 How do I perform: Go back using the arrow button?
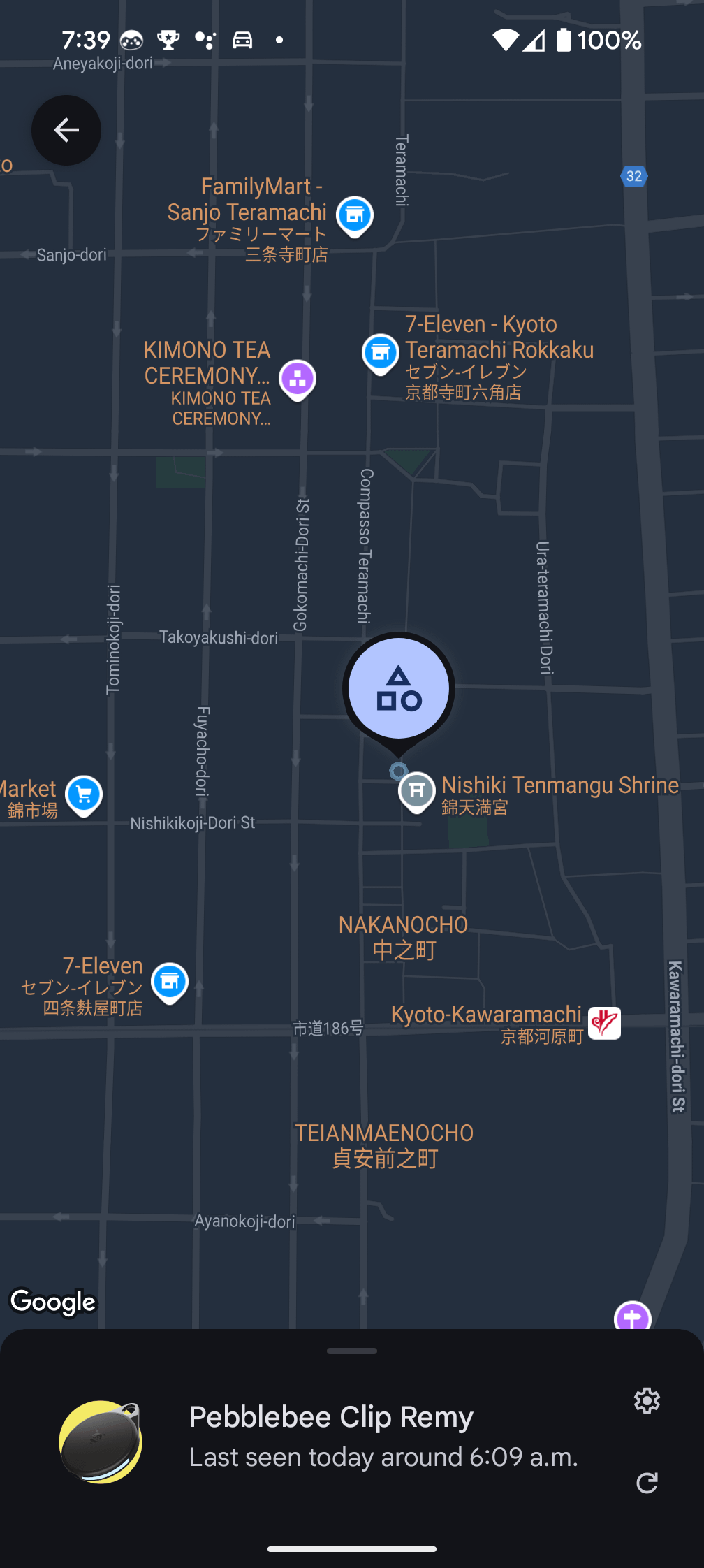pyautogui.click(x=66, y=131)
